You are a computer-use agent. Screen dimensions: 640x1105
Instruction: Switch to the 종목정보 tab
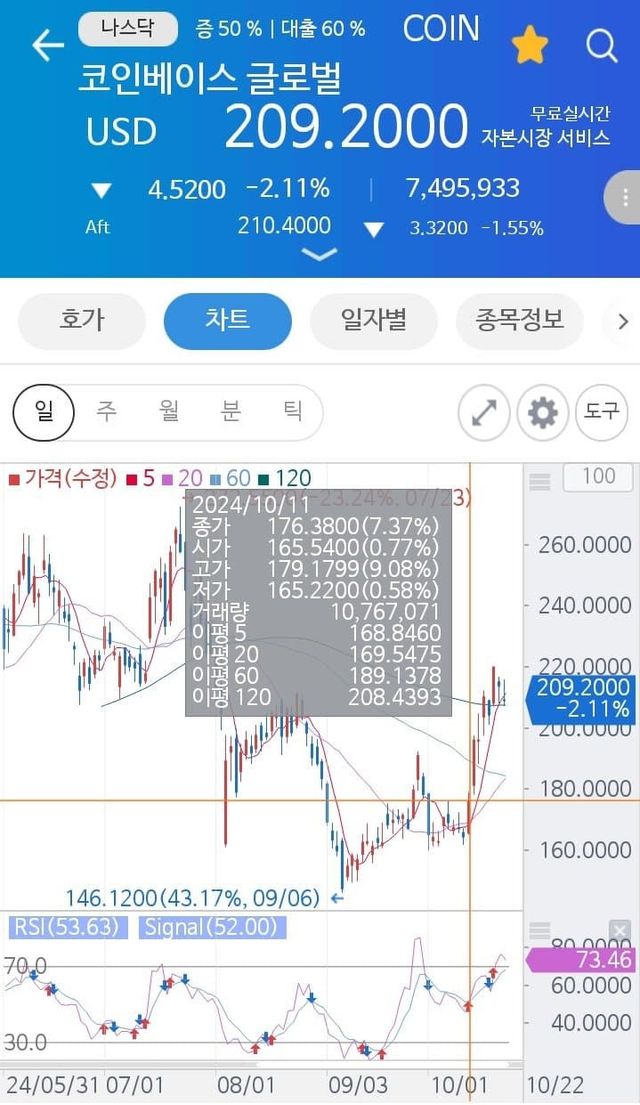[517, 321]
